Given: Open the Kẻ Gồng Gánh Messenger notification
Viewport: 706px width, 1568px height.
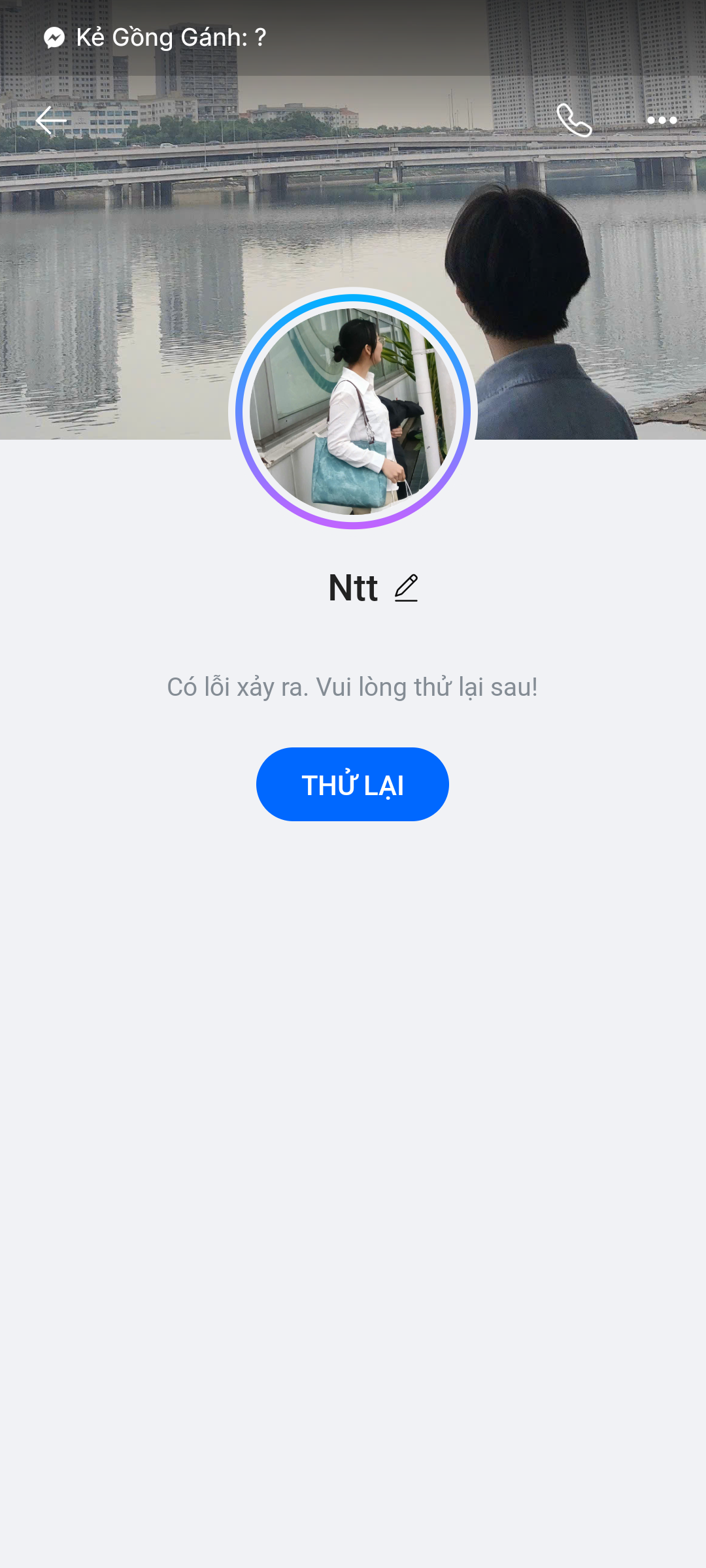Looking at the screenshot, I should coord(156,38).
